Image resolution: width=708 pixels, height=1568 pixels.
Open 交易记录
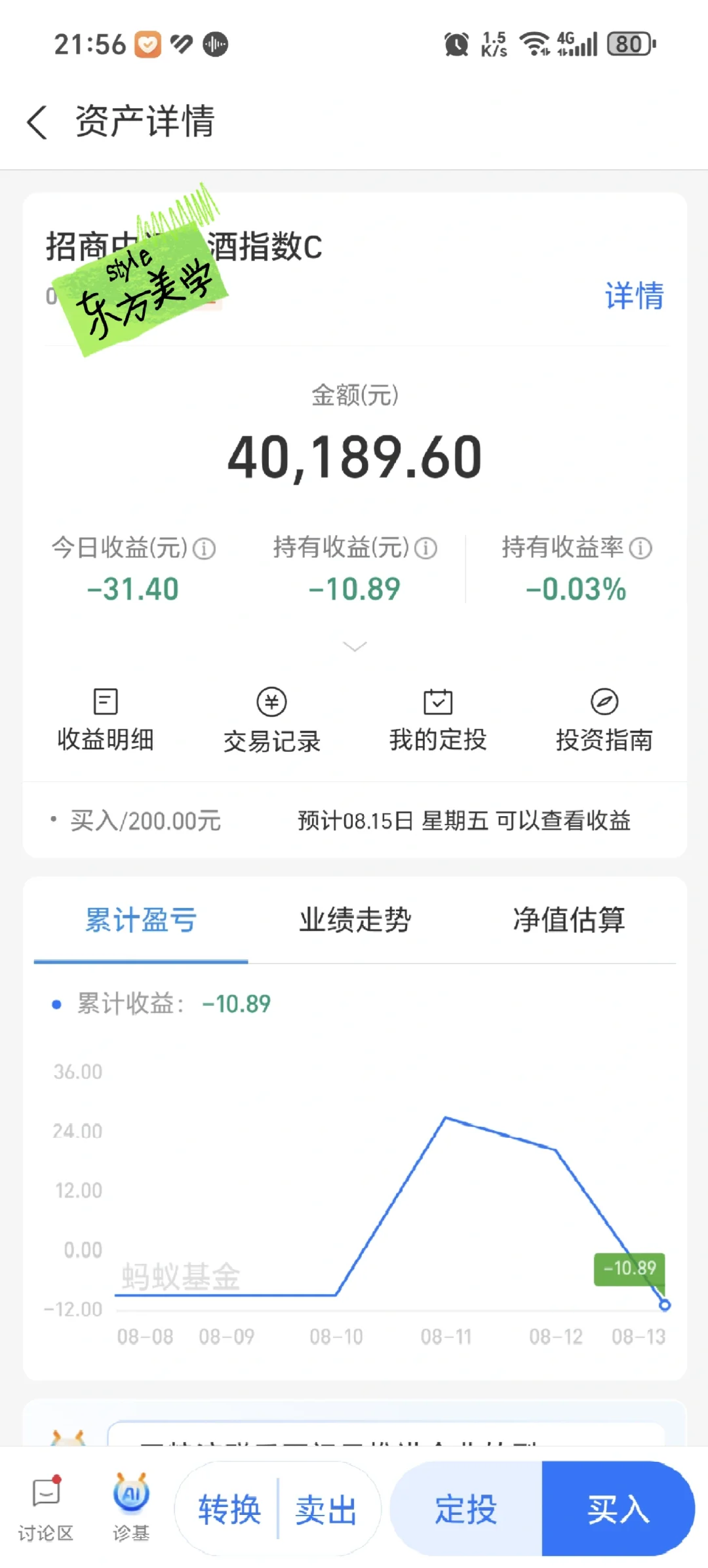[x=271, y=719]
